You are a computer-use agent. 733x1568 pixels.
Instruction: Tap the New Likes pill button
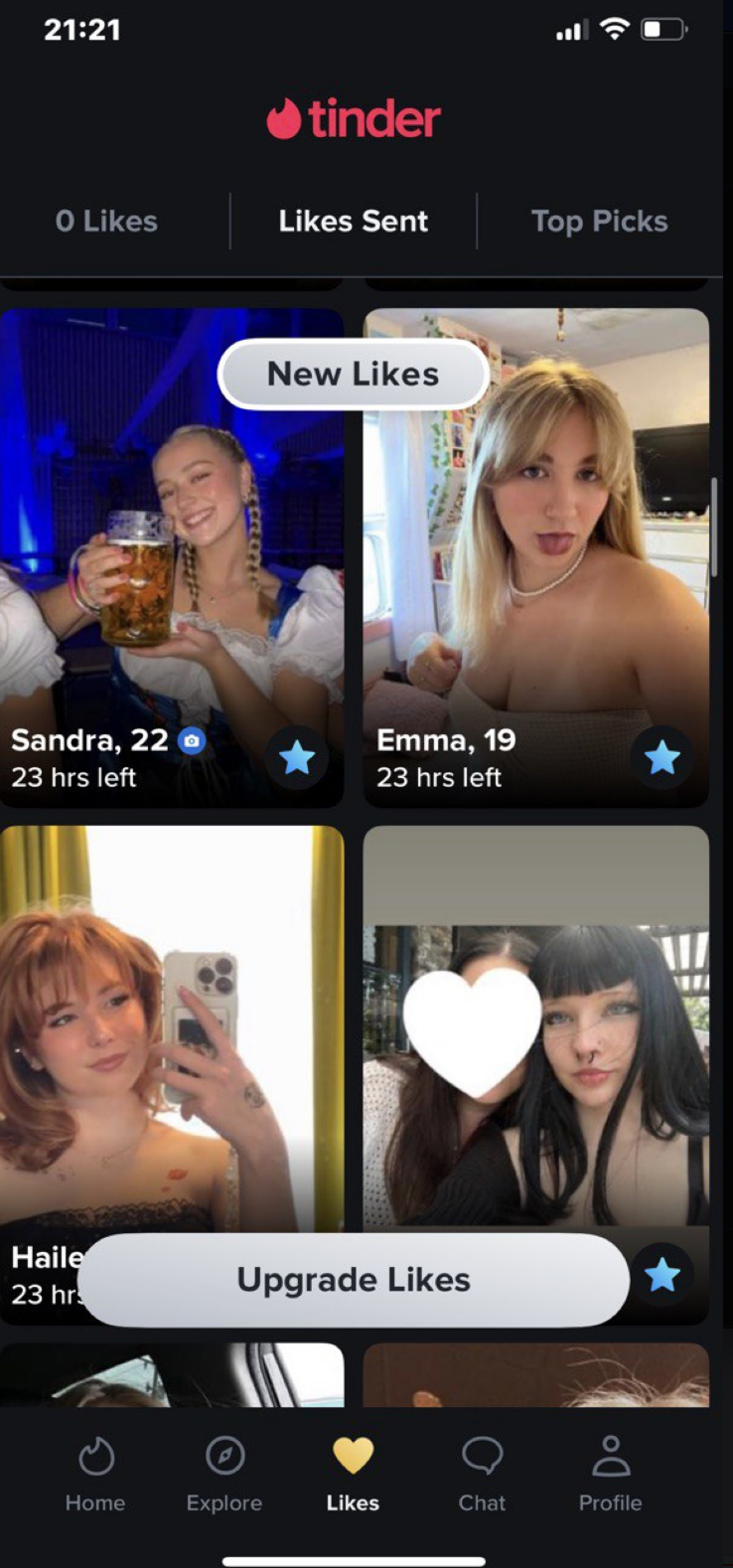[353, 374]
